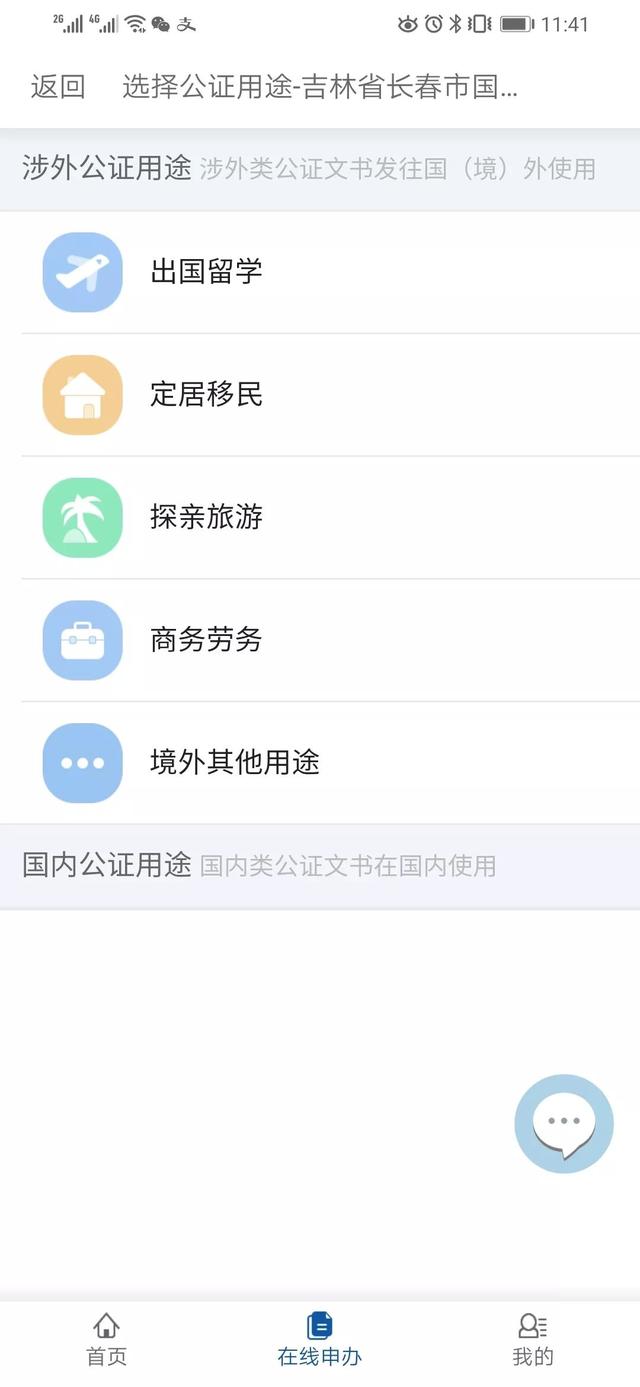Viewport: 640px width, 1387px height.
Task: Select 出国留学 notarization purpose
Action: tap(320, 272)
